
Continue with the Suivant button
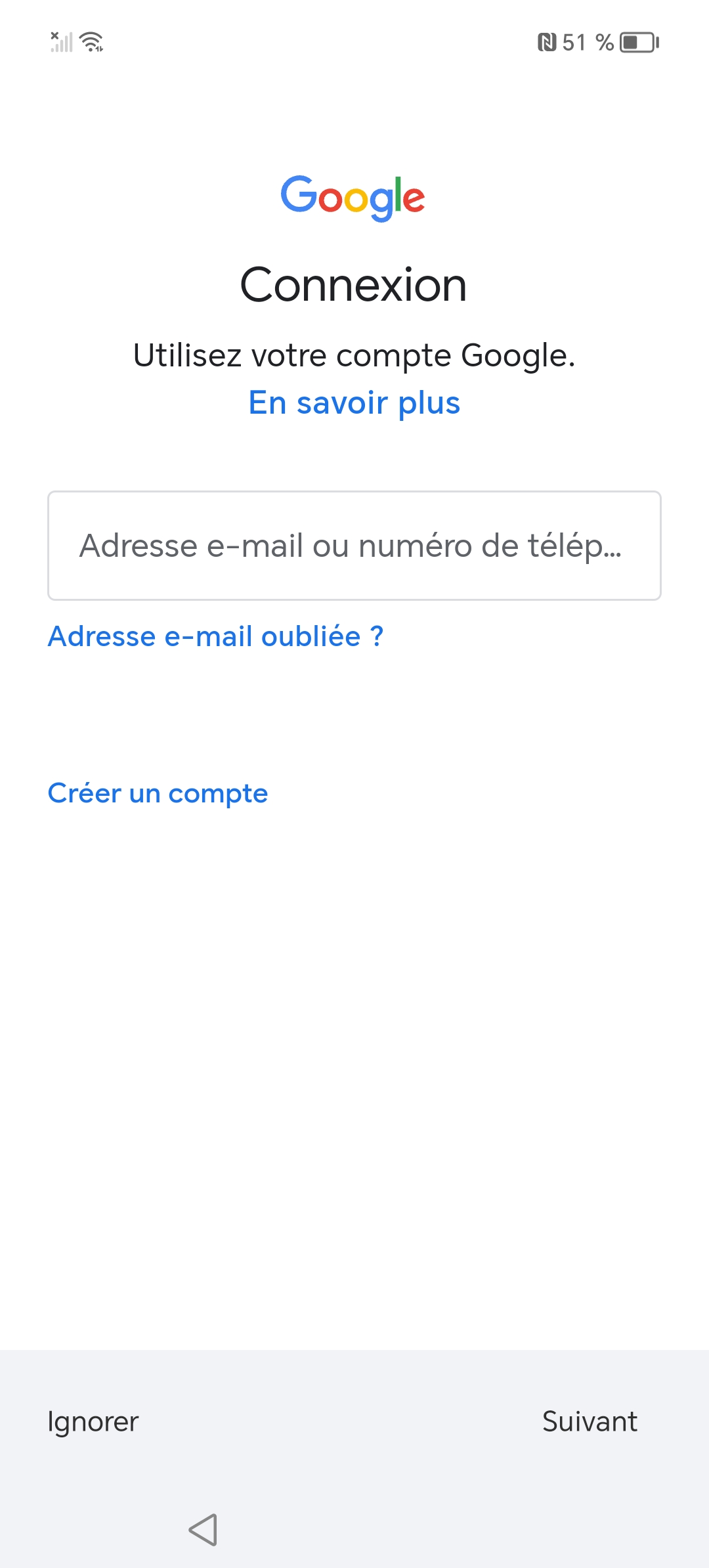coord(589,1422)
